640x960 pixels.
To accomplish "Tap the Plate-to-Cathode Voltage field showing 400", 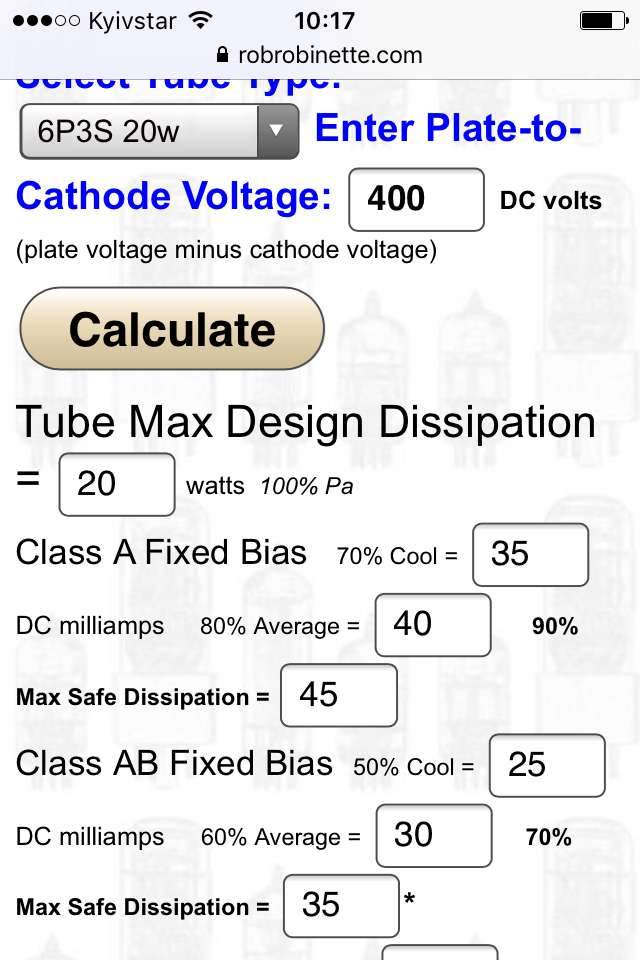I will pos(416,200).
